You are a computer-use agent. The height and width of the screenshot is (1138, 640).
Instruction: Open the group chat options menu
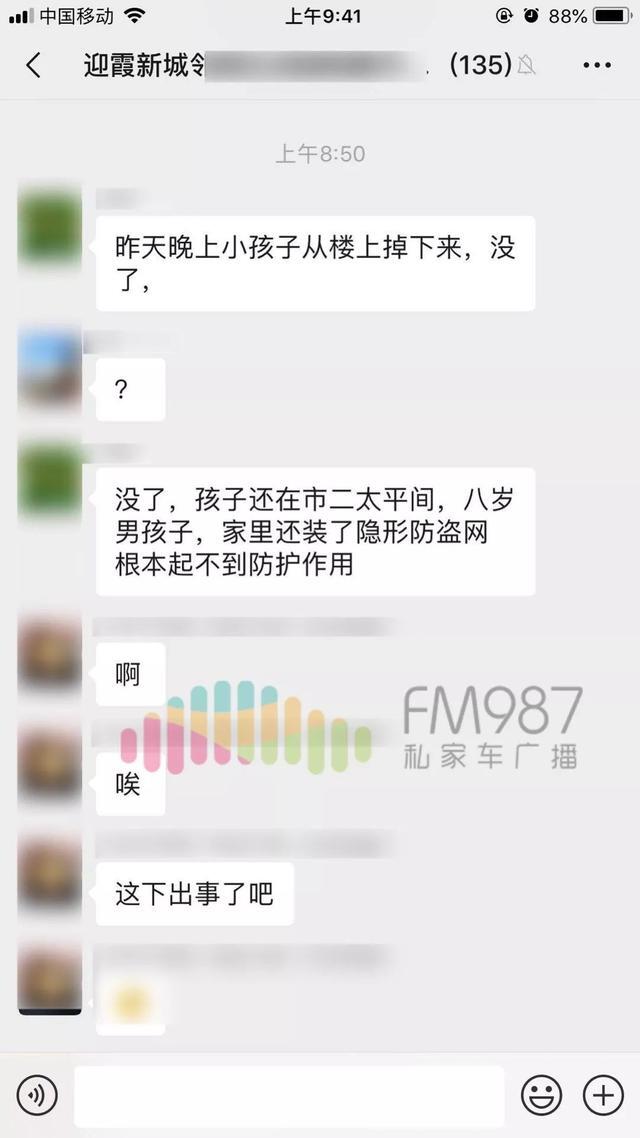[596, 66]
